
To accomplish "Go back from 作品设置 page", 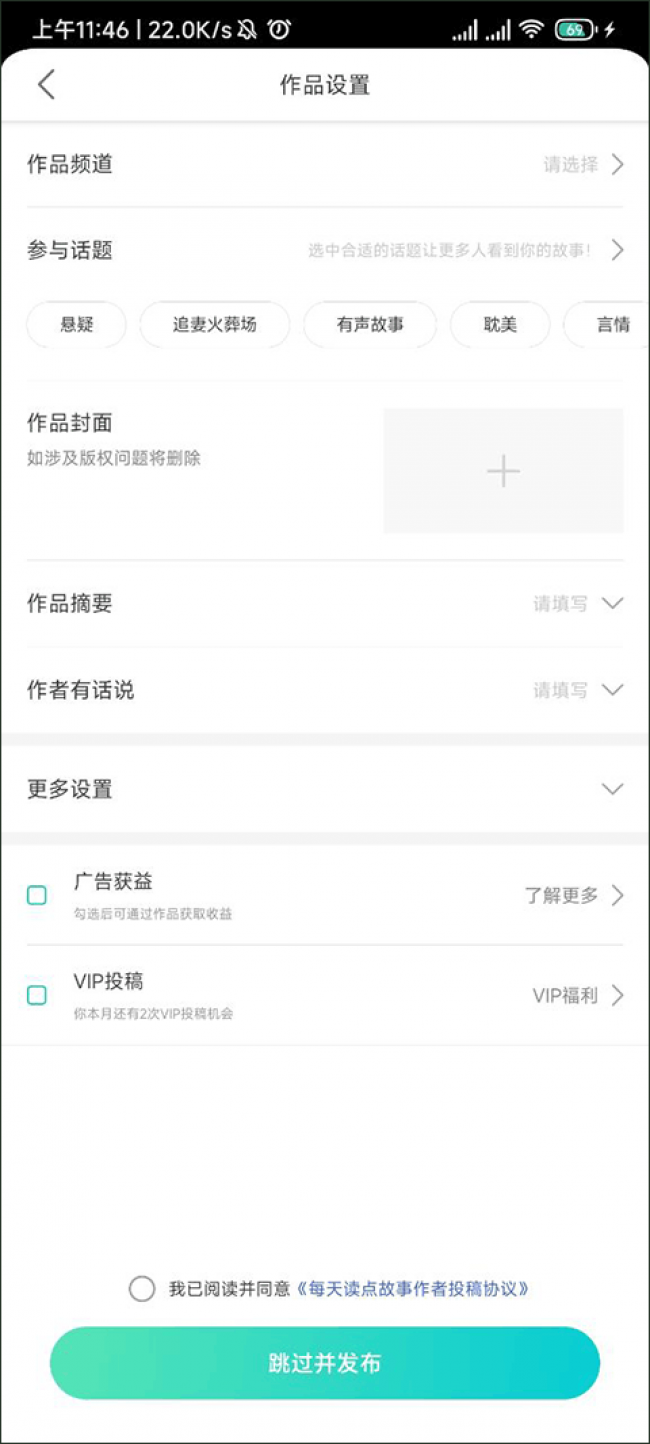I will 46,85.
